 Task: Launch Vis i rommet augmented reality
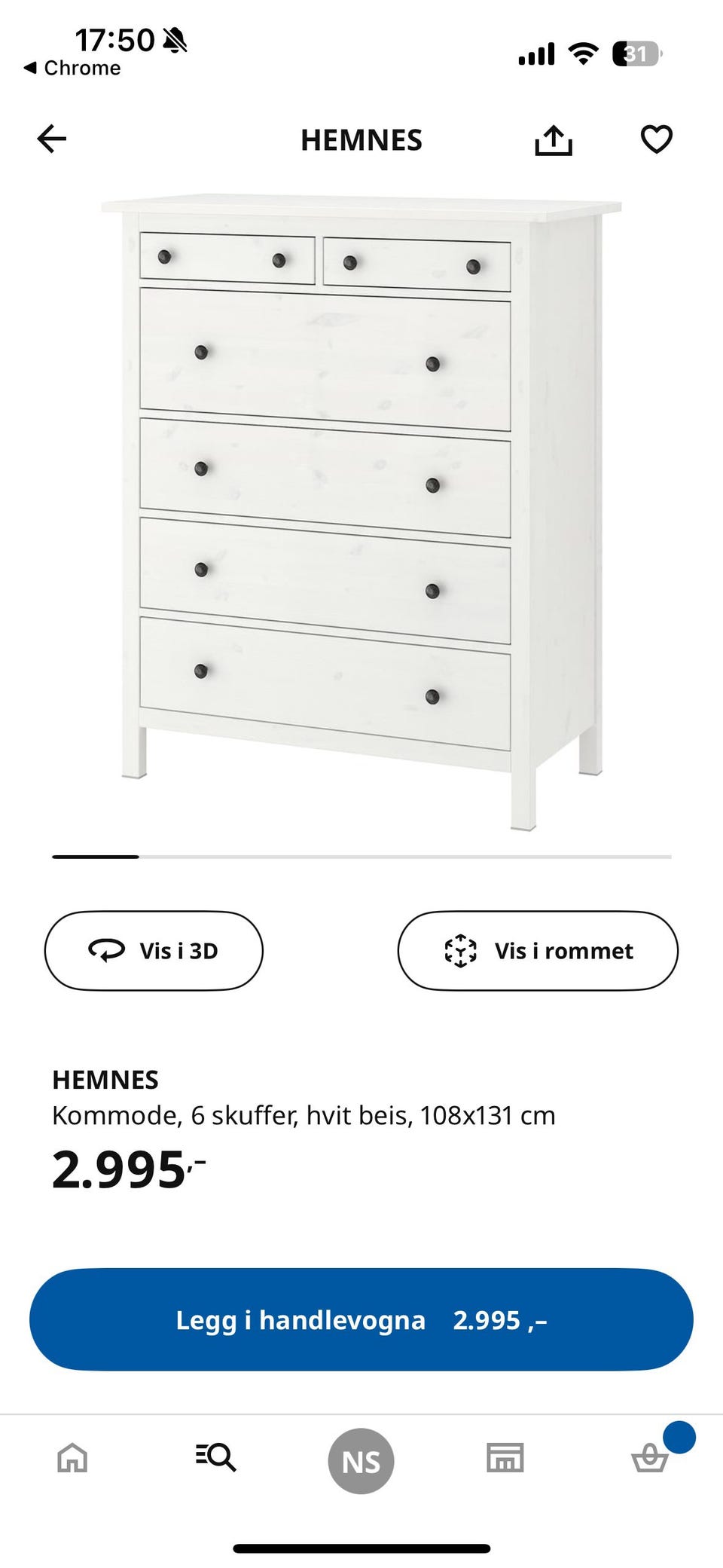pos(538,951)
